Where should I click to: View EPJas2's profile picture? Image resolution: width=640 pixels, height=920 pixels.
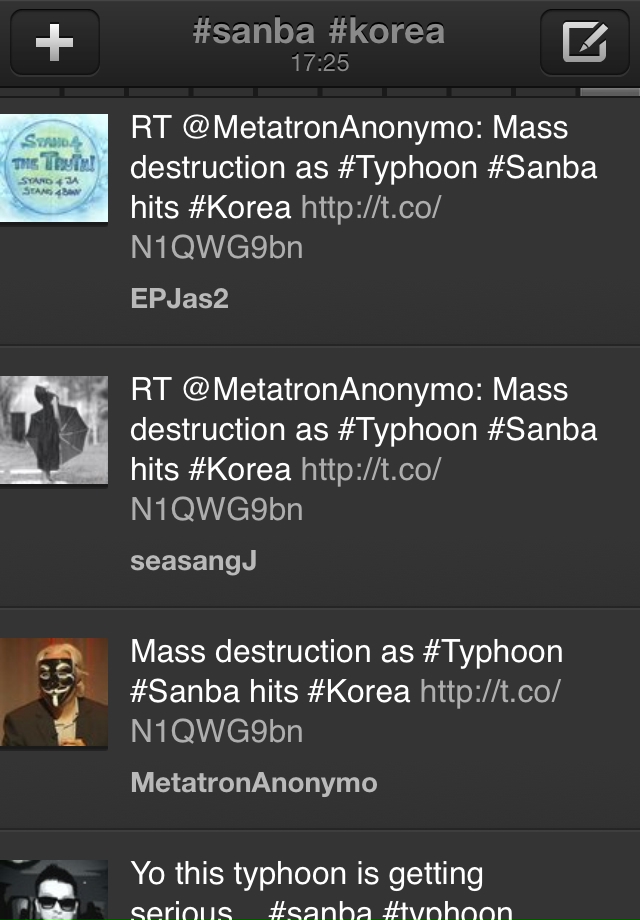(x=53, y=168)
